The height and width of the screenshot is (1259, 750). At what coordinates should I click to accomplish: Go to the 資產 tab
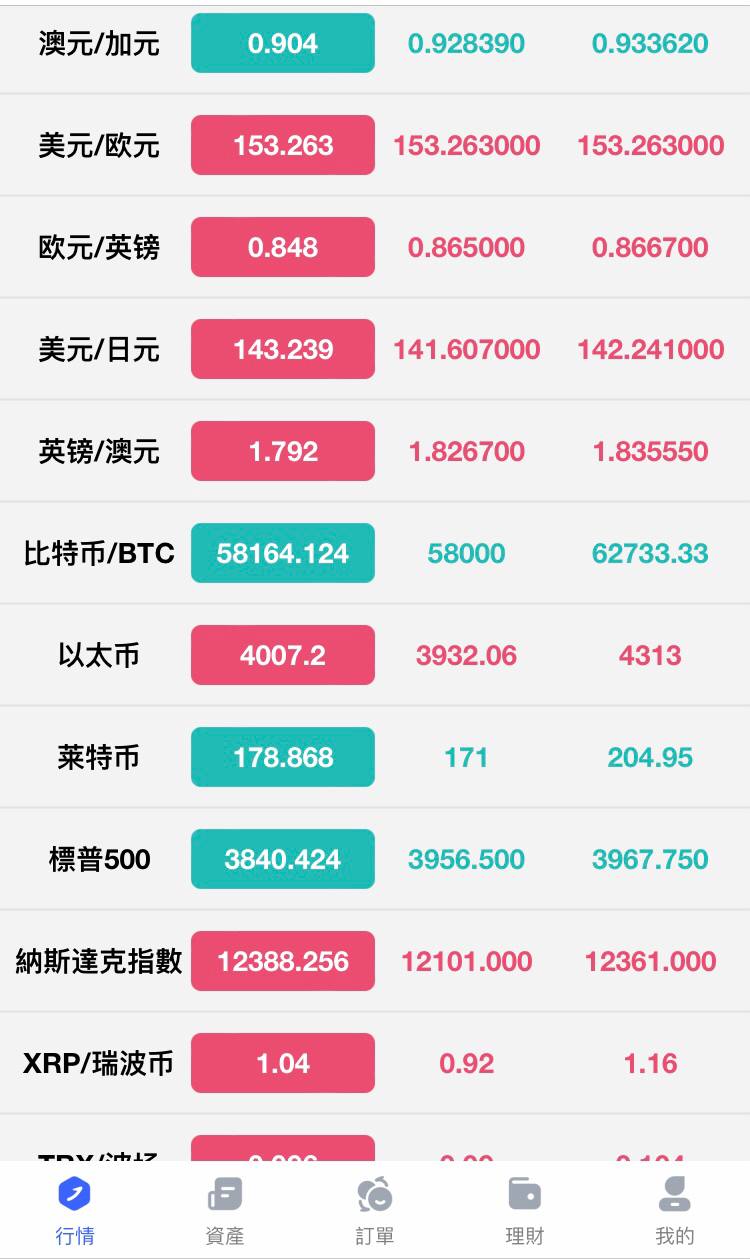point(225,1210)
